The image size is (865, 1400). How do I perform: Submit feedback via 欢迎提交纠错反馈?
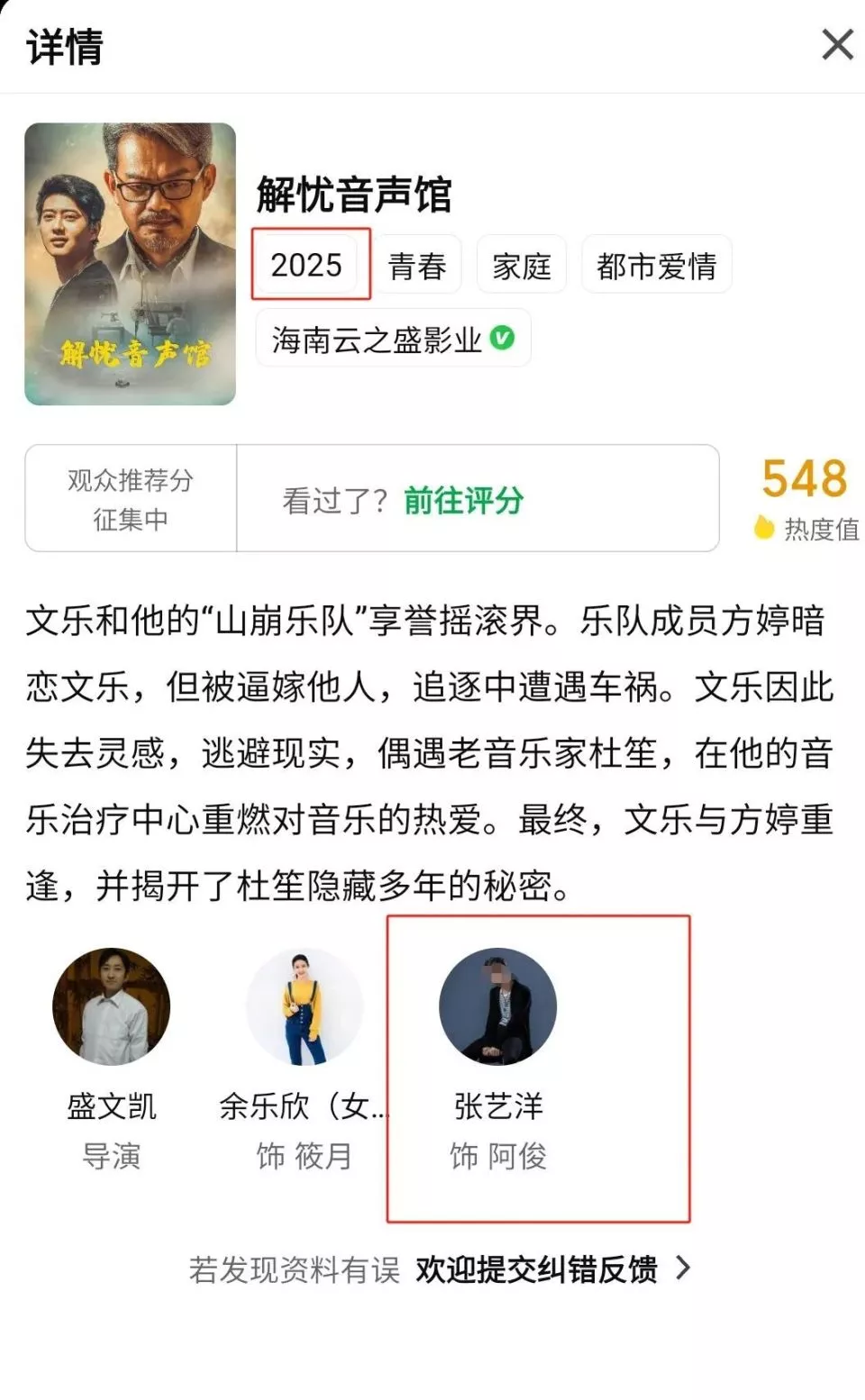(537, 1268)
